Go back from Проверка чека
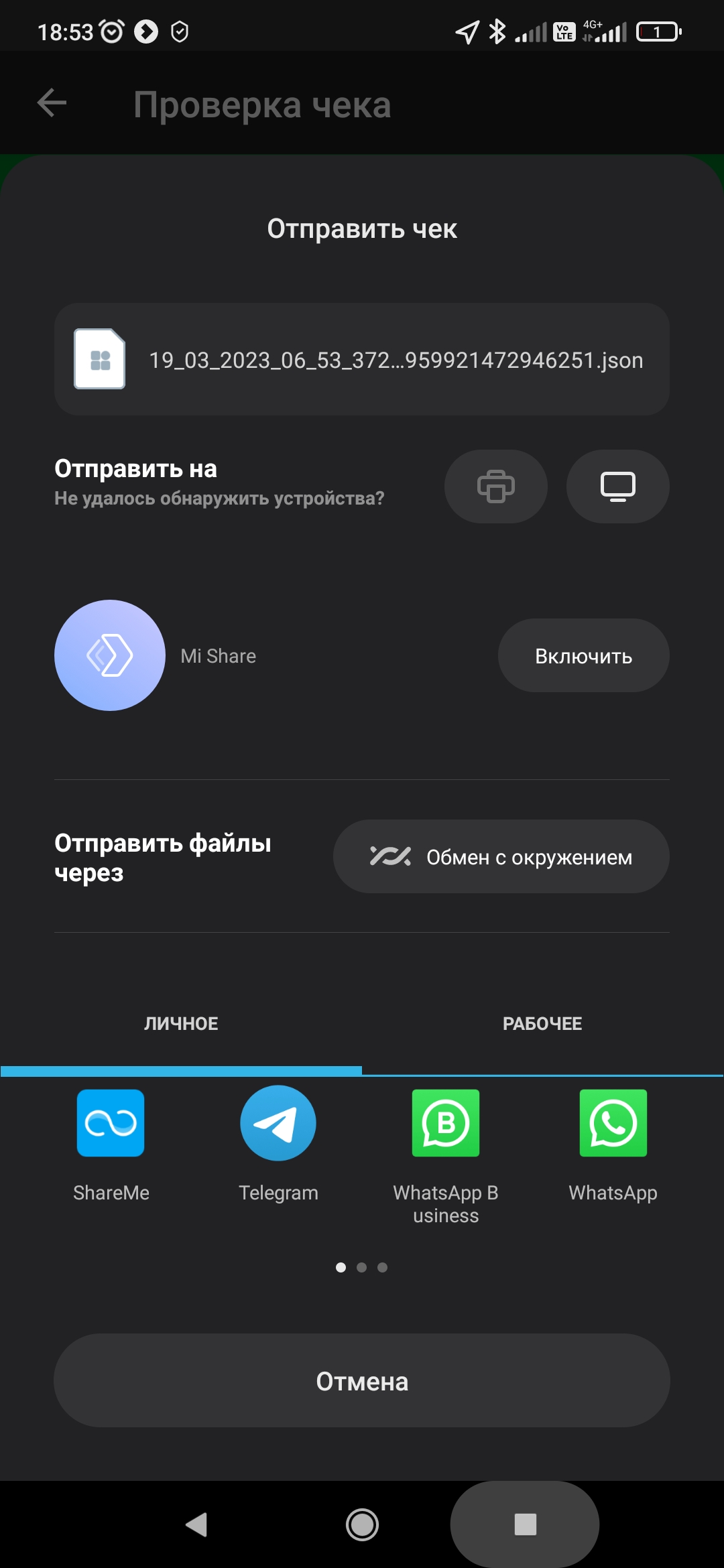724x1568 pixels. (52, 103)
